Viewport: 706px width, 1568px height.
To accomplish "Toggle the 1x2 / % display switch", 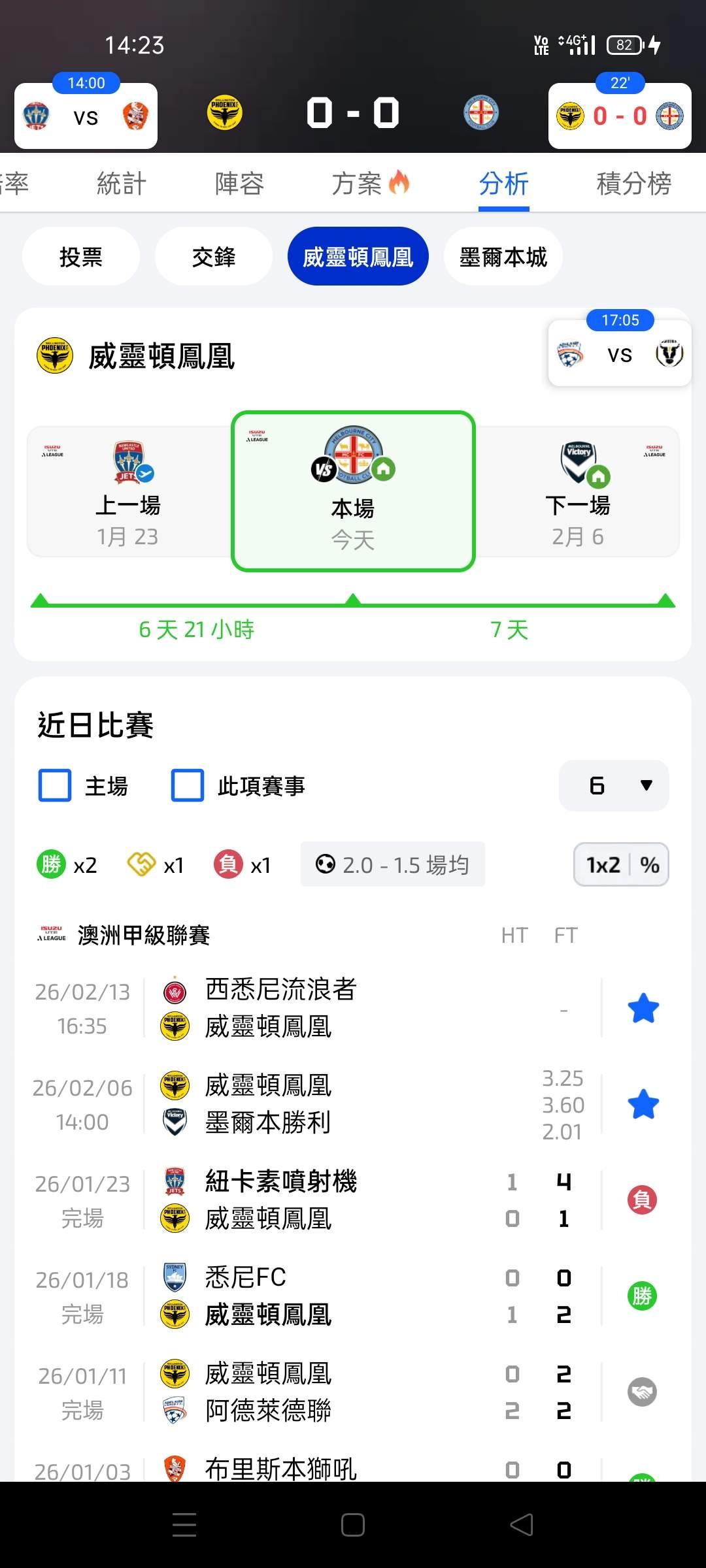I will pos(621,864).
